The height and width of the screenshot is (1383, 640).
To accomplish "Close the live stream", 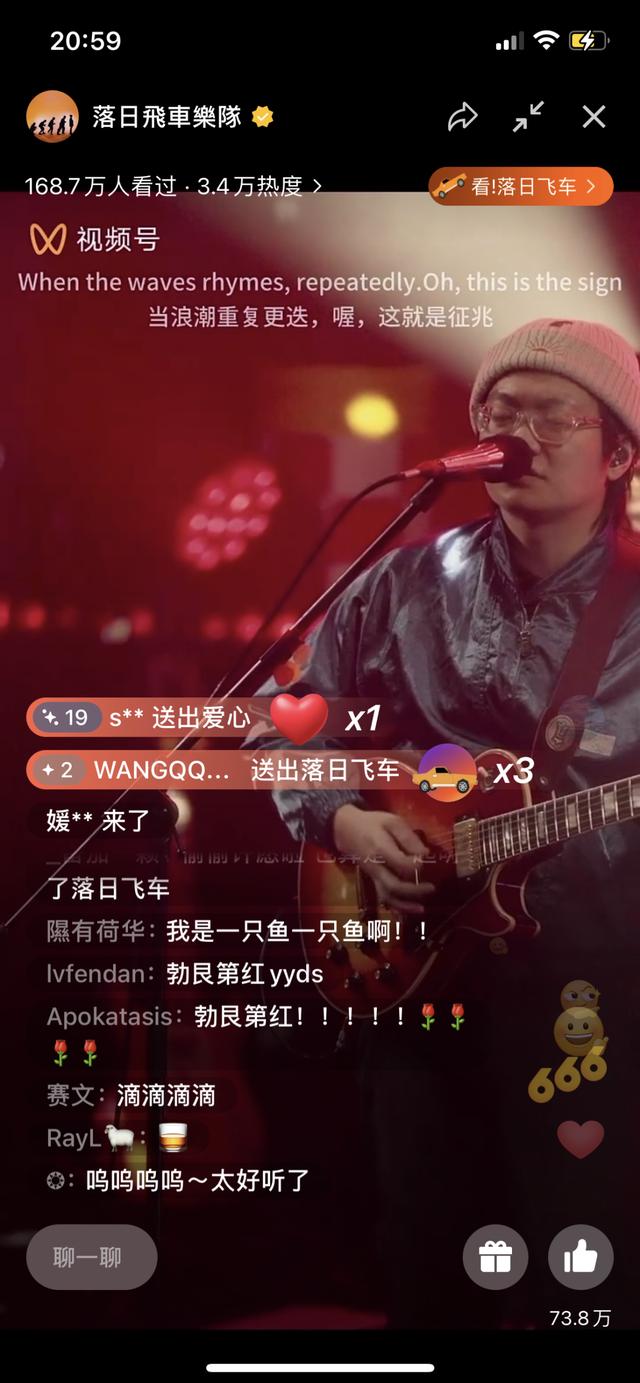I will (x=594, y=117).
